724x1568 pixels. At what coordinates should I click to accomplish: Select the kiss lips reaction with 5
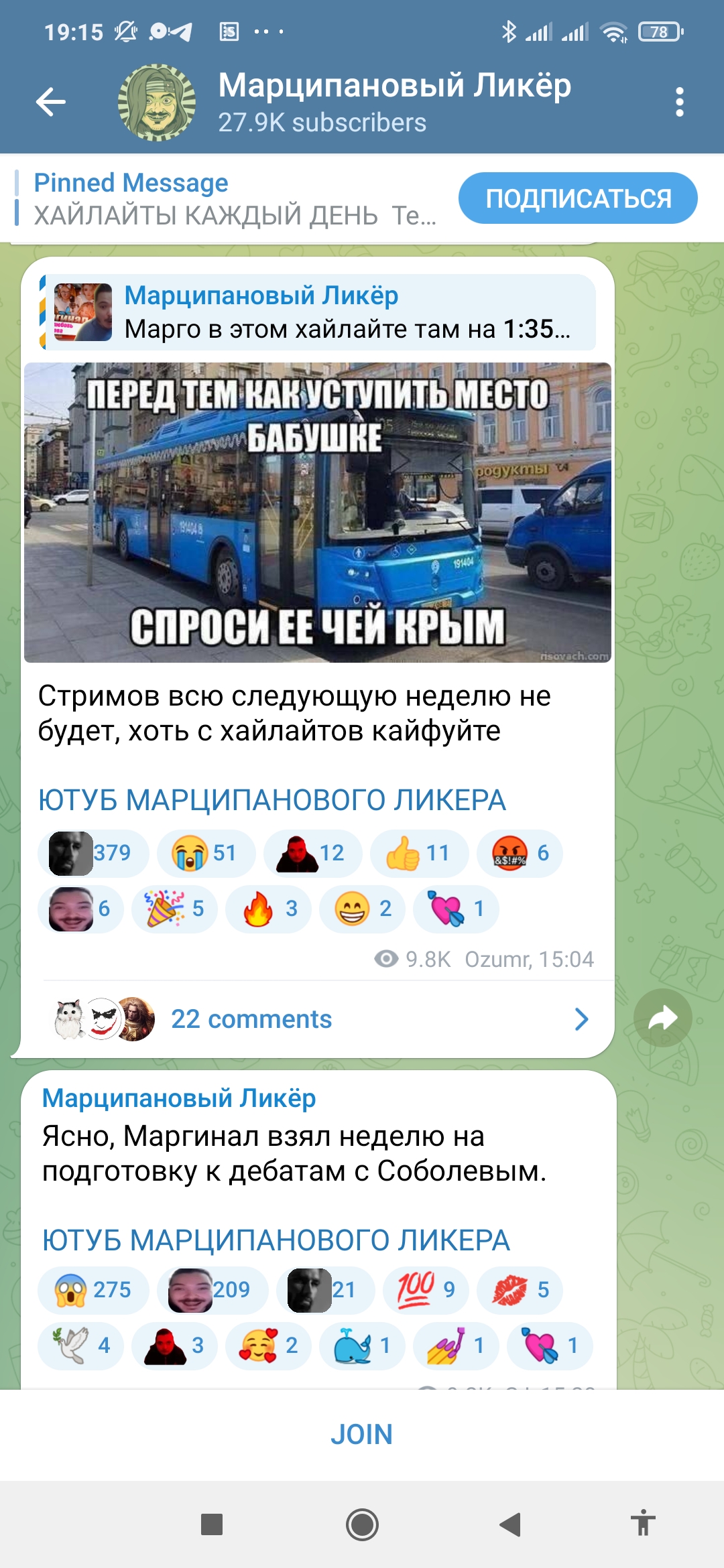pyautogui.click(x=520, y=1290)
